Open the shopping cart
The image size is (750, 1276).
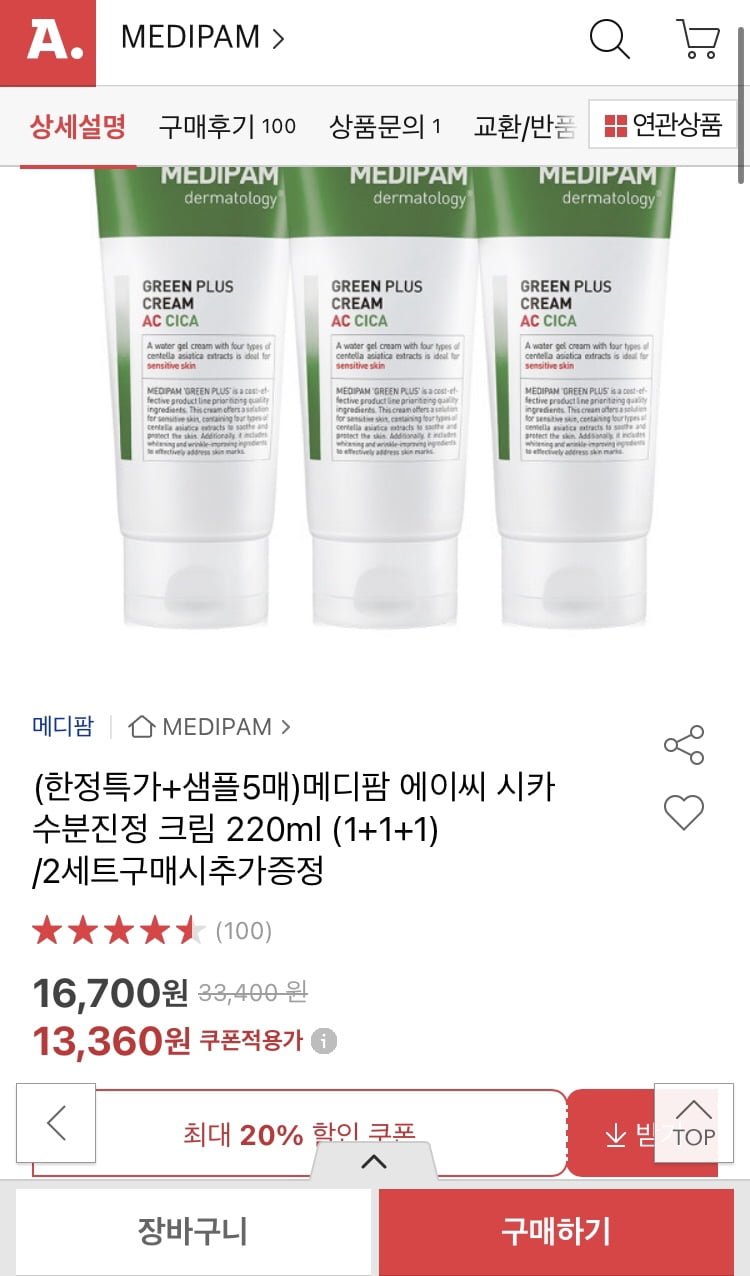698,40
